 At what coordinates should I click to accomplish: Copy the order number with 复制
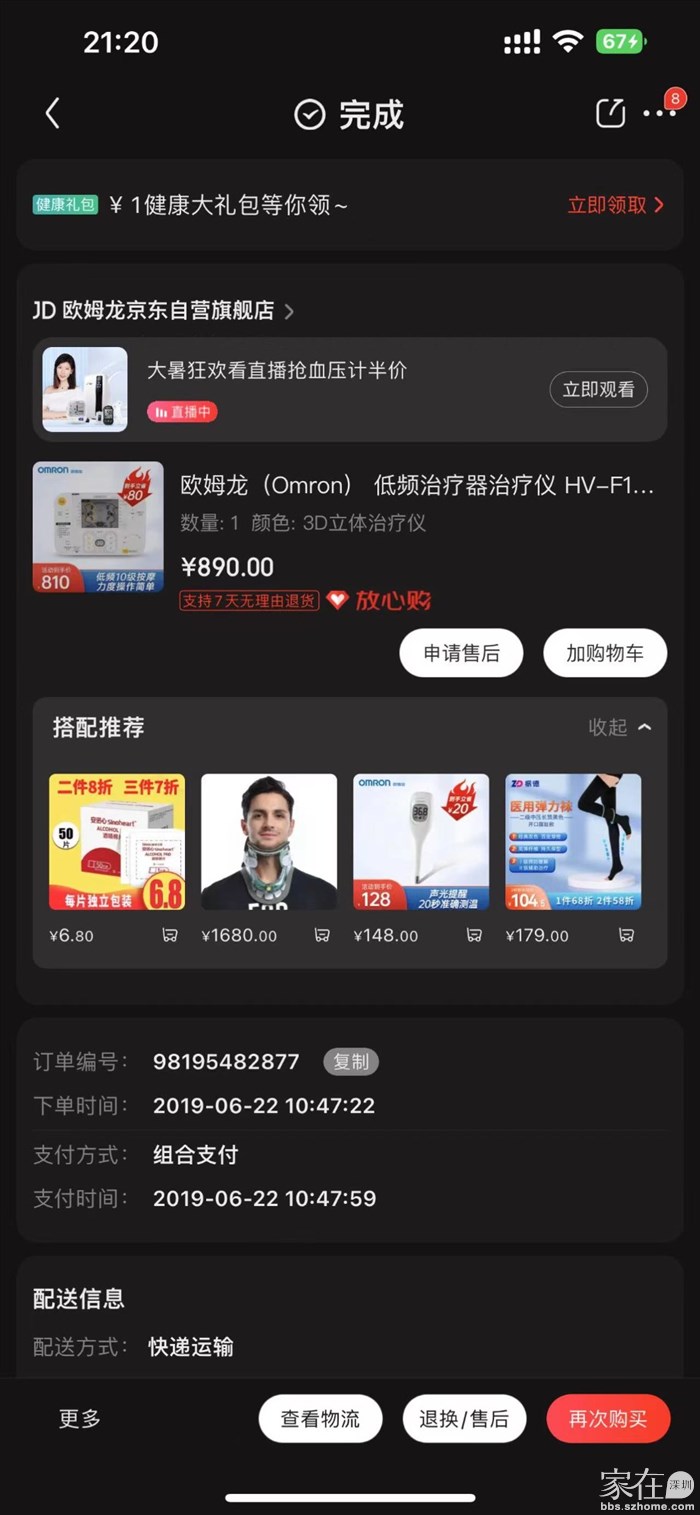(x=351, y=1061)
